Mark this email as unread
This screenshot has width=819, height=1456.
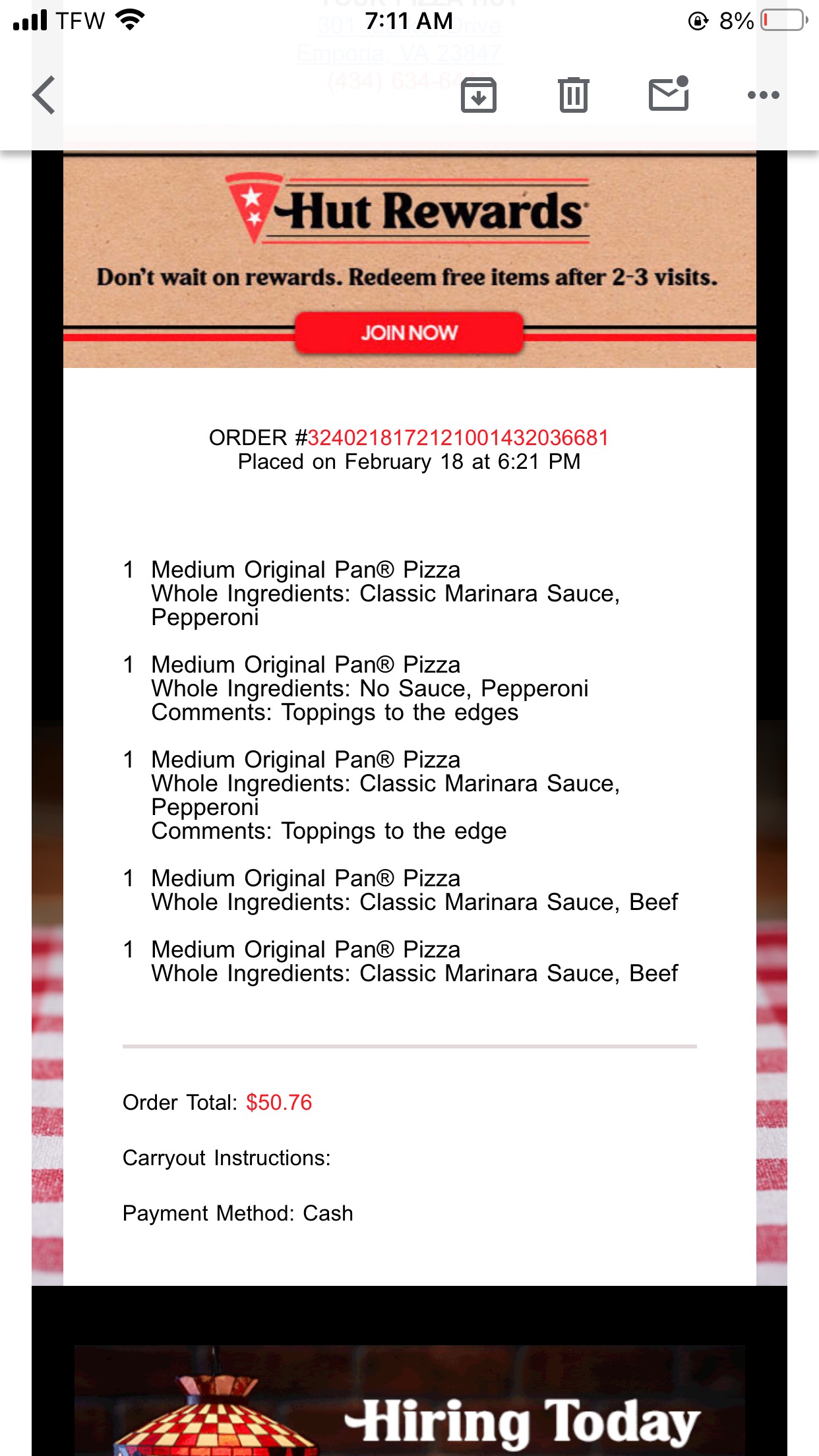[669, 94]
